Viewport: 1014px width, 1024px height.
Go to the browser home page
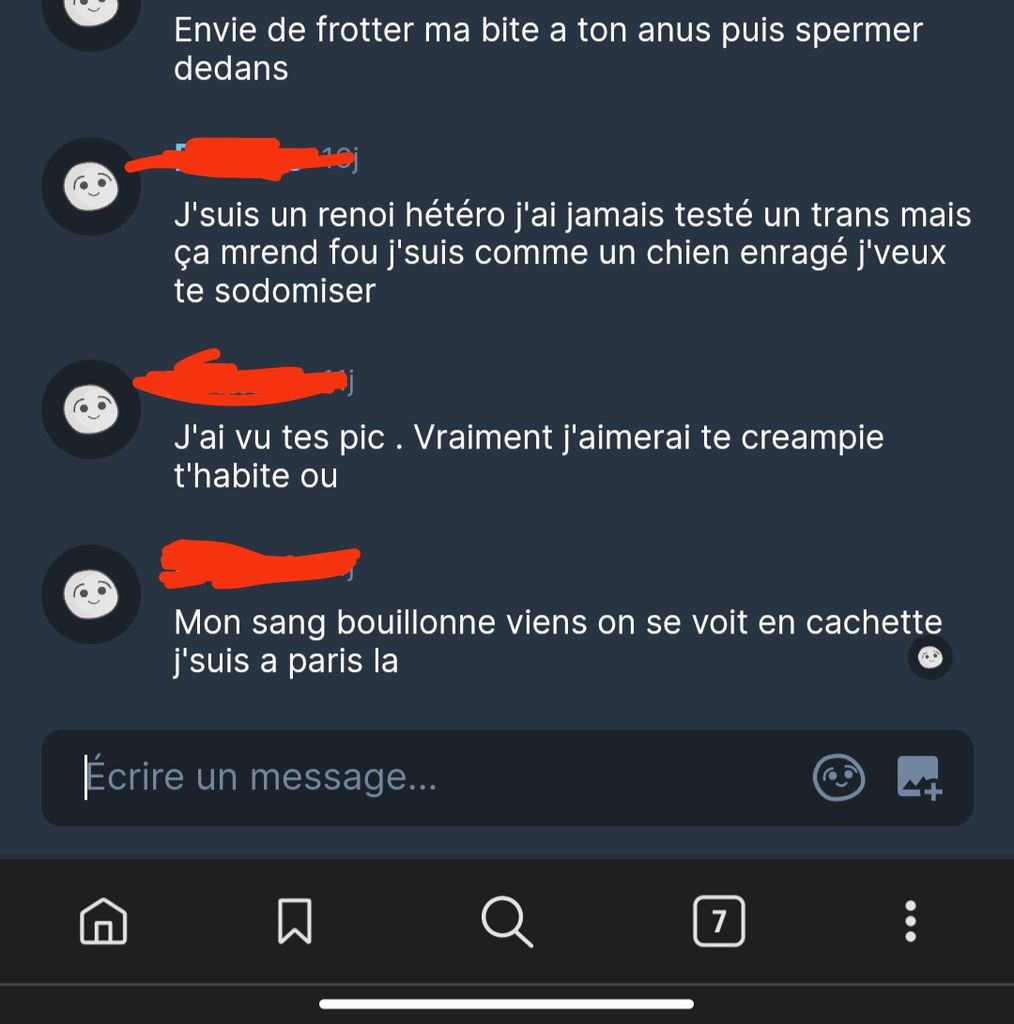click(x=103, y=920)
